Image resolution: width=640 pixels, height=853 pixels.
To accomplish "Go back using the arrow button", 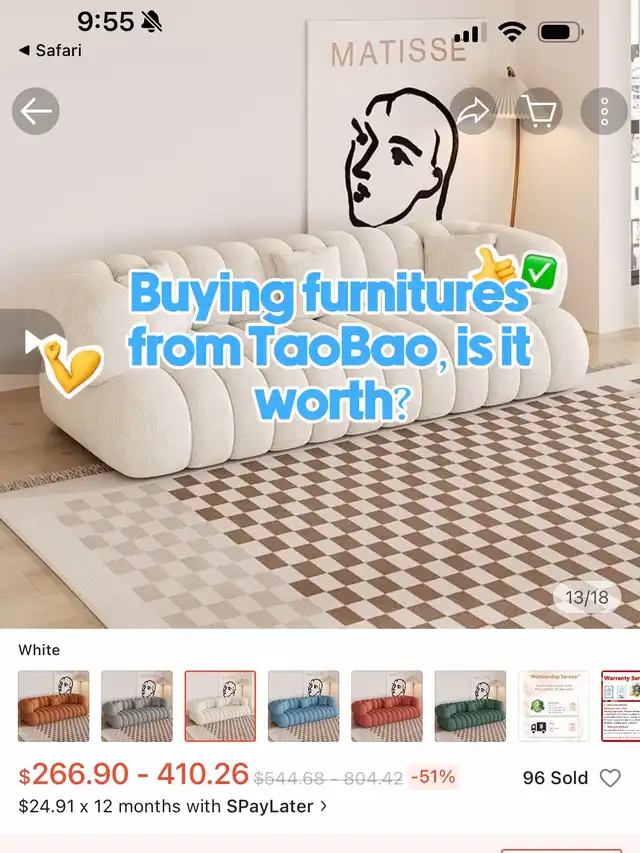I will [x=36, y=113].
